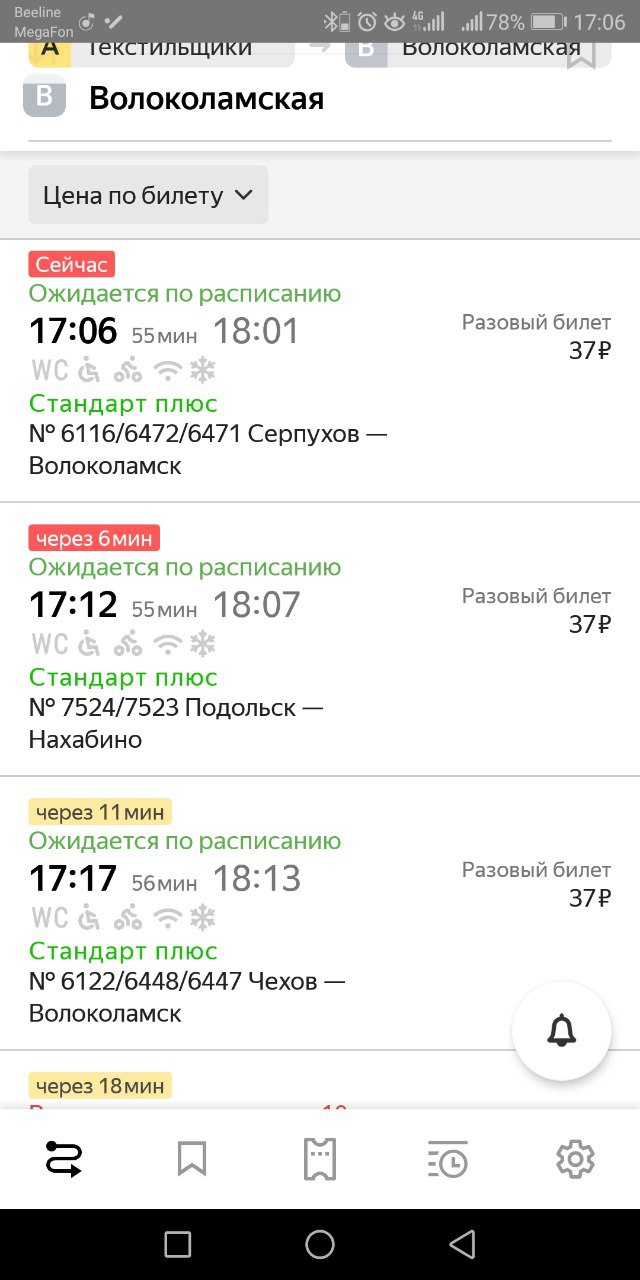Open the 17:12 Подольск — Нахабино train
The width and height of the screenshot is (640, 1280).
click(x=320, y=640)
